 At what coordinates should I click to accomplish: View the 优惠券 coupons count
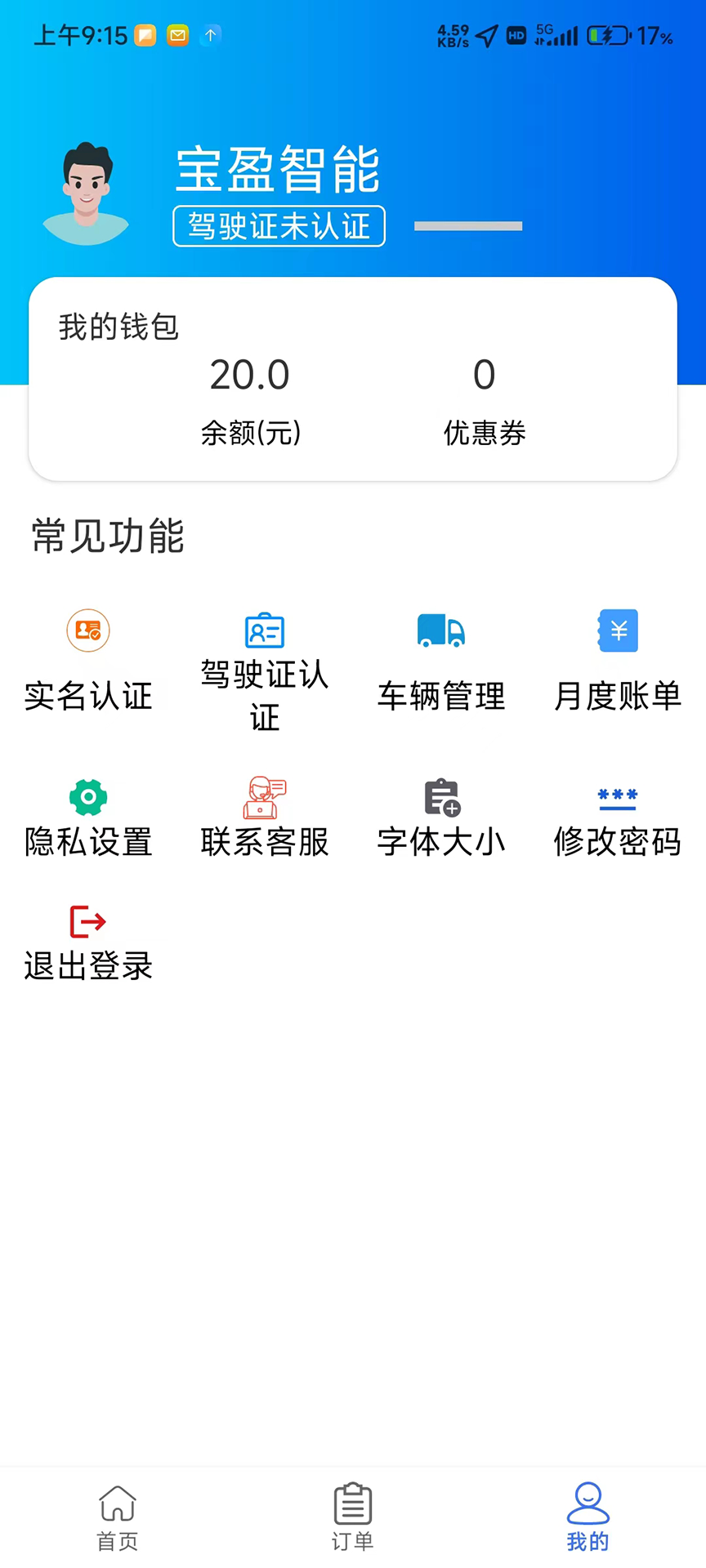(x=484, y=433)
